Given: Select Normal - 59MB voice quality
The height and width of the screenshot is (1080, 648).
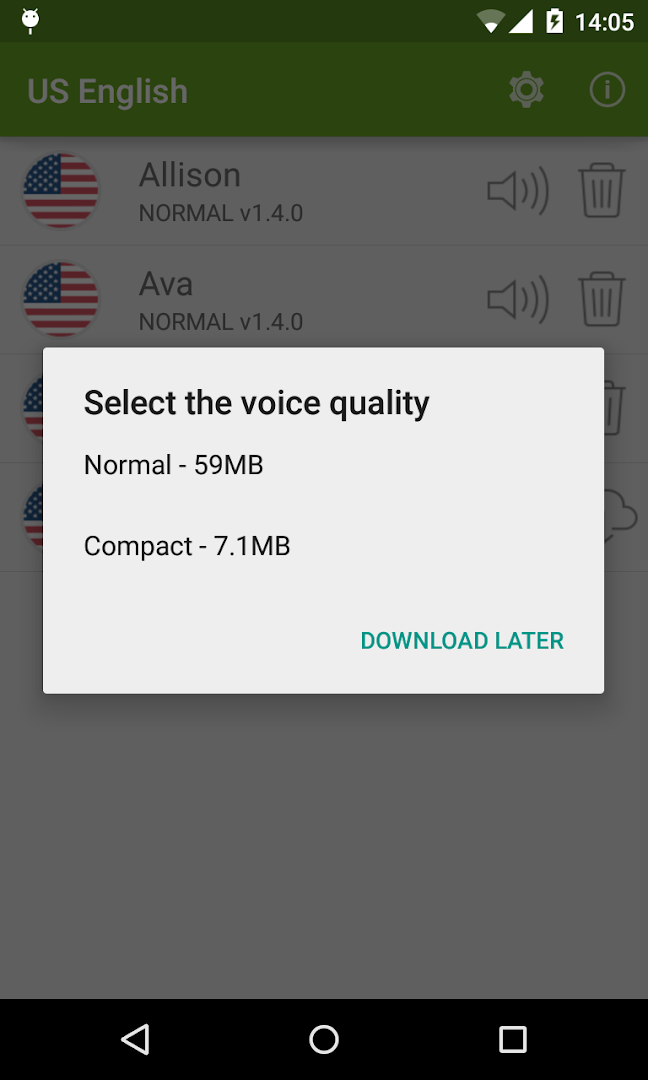Looking at the screenshot, I should click(x=174, y=465).
